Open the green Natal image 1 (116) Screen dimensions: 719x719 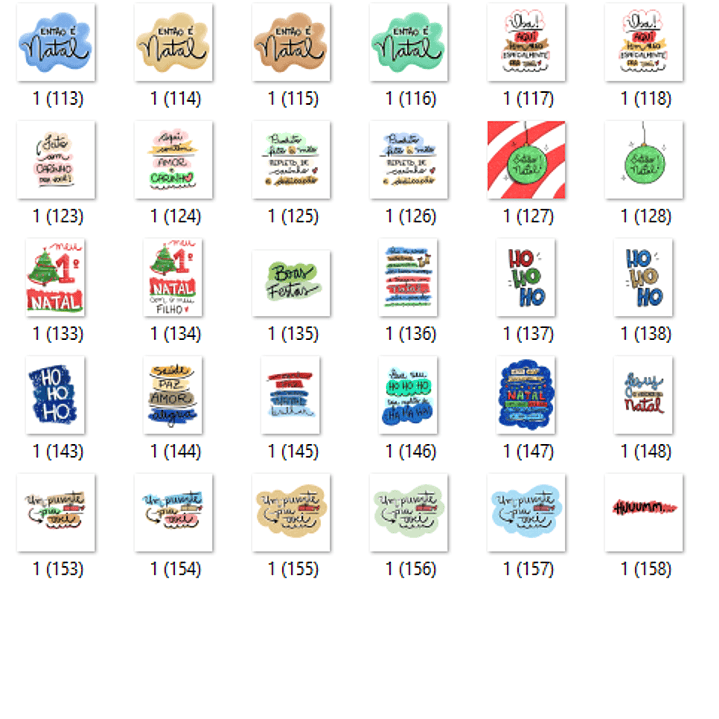409,43
